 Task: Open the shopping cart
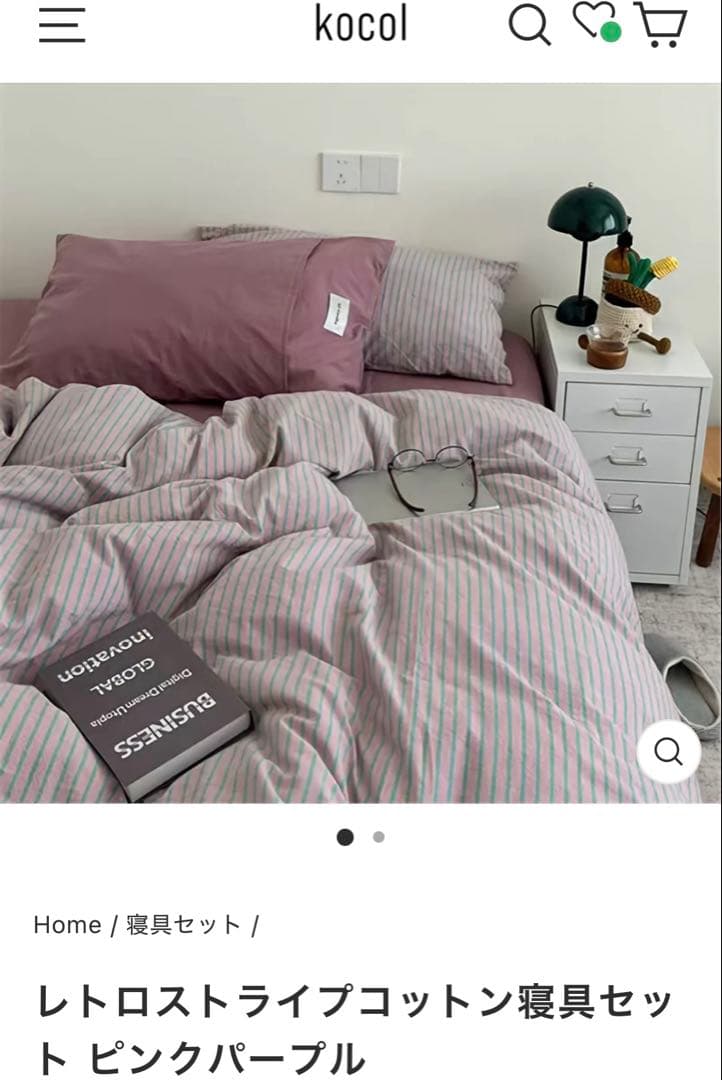click(660, 25)
